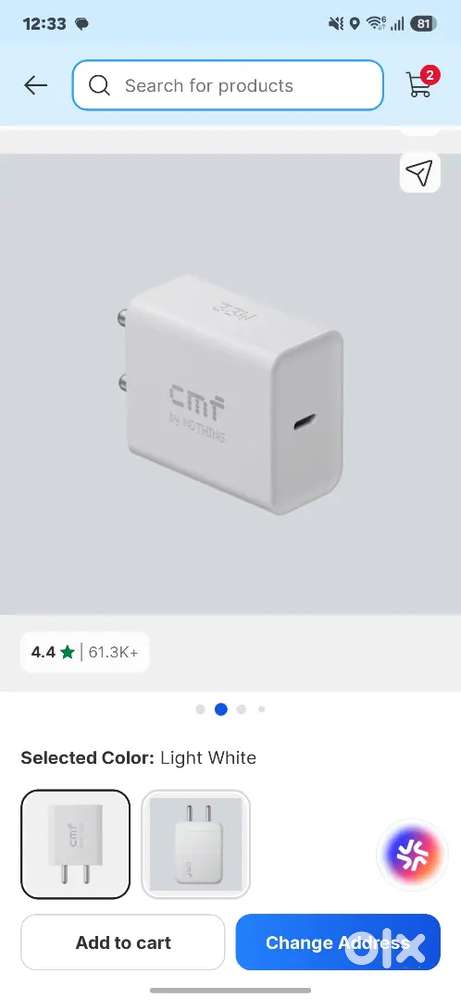This screenshot has width=461, height=1000.
Task: Share this product via the arrow icon
Action: click(x=420, y=172)
